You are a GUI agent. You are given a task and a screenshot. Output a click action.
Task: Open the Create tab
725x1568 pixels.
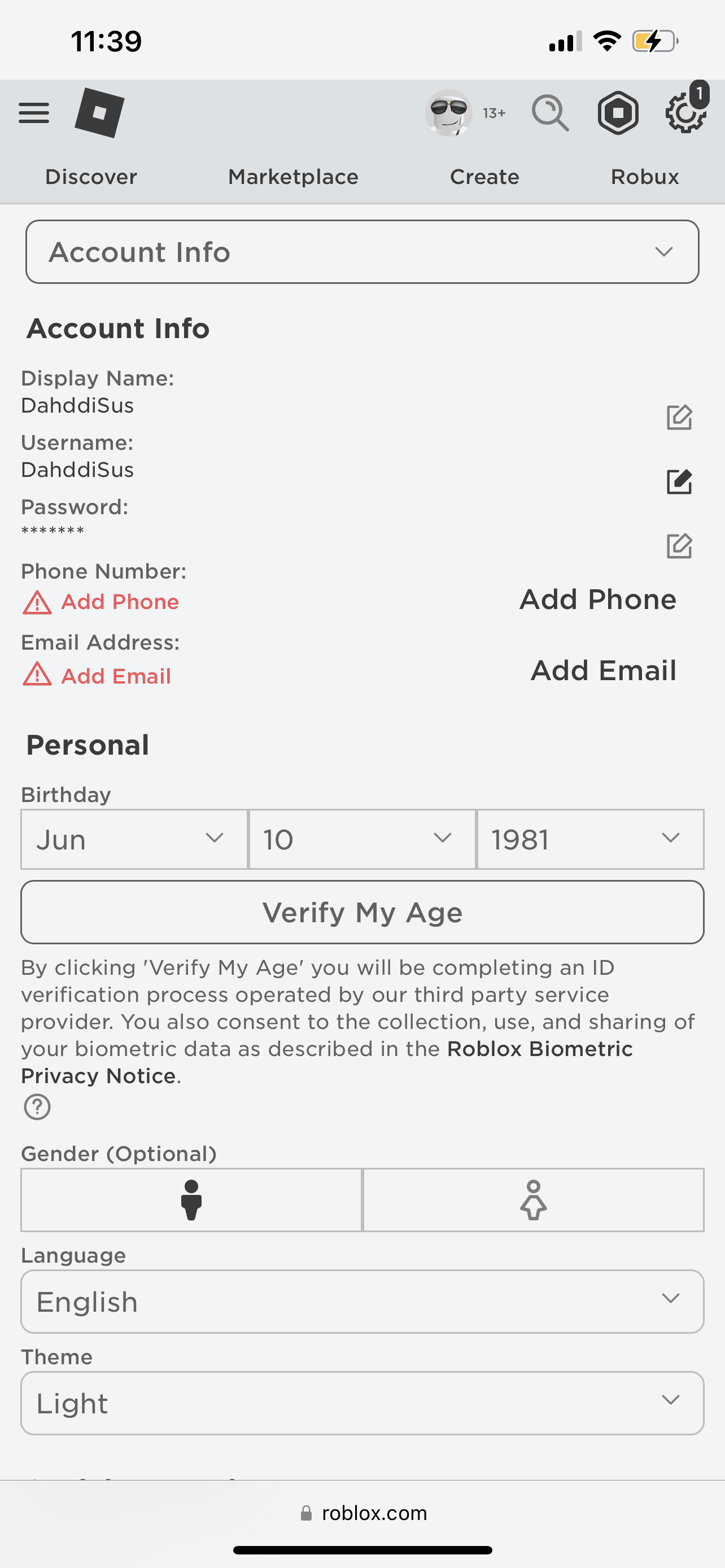pos(484,177)
